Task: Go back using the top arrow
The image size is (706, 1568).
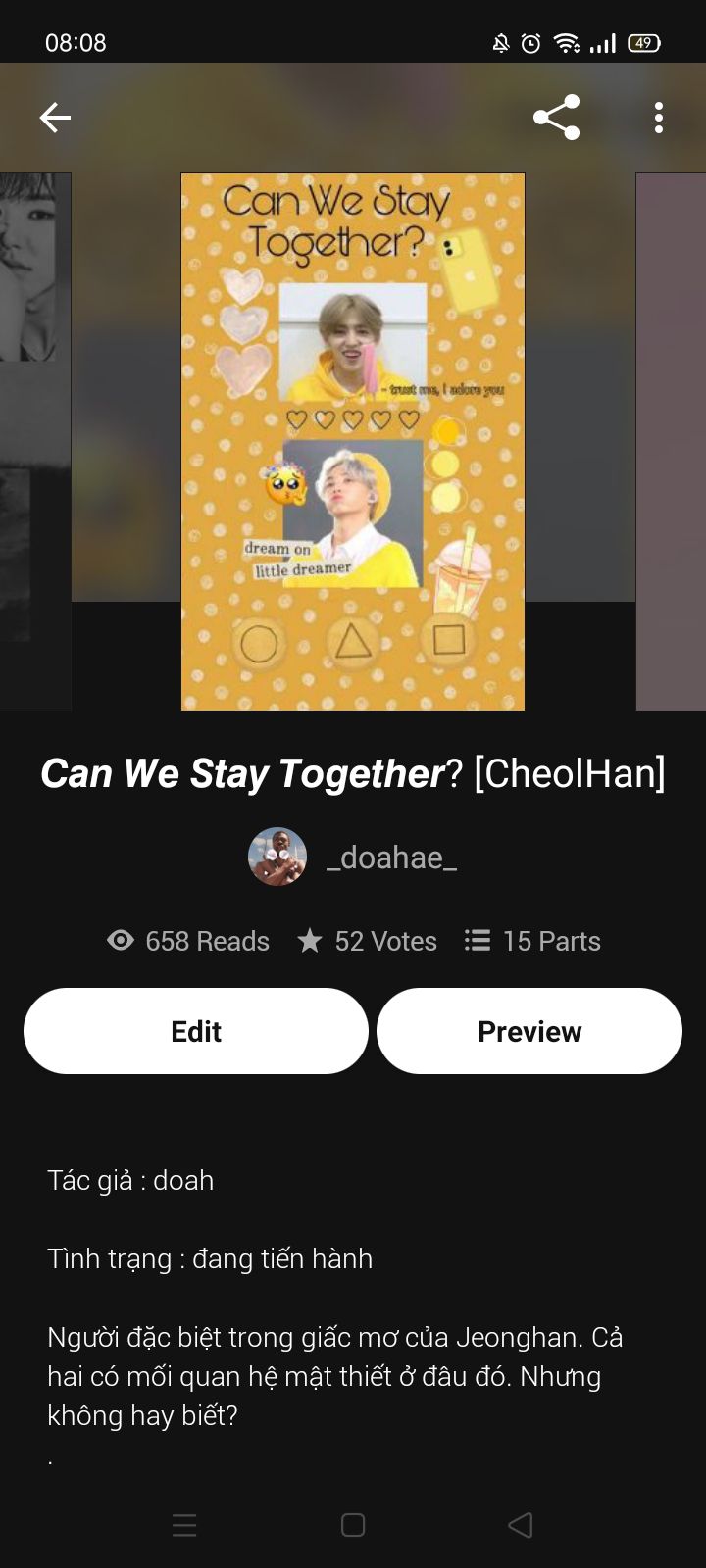Action: (55, 118)
